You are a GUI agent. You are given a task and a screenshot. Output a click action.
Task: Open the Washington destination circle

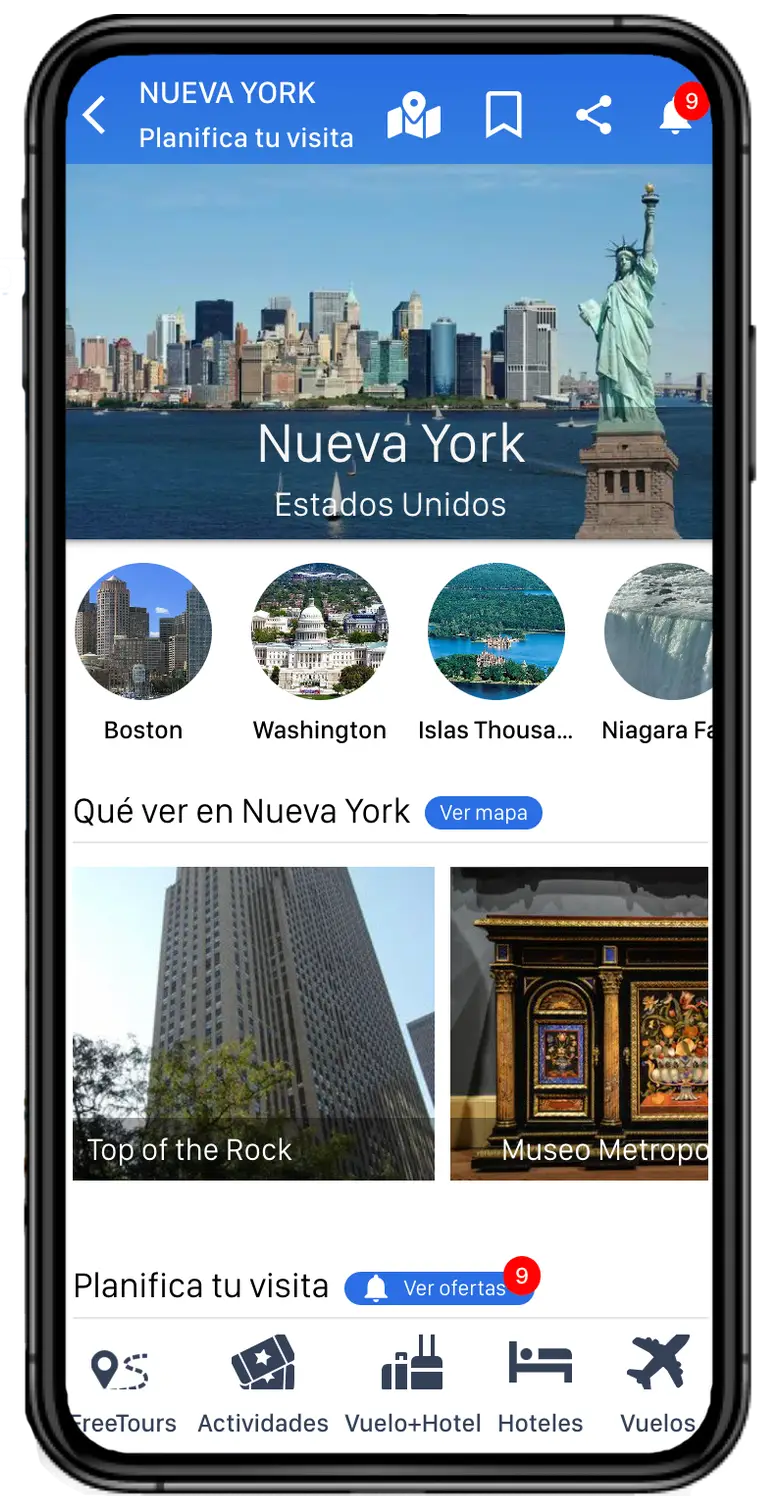tap(319, 632)
